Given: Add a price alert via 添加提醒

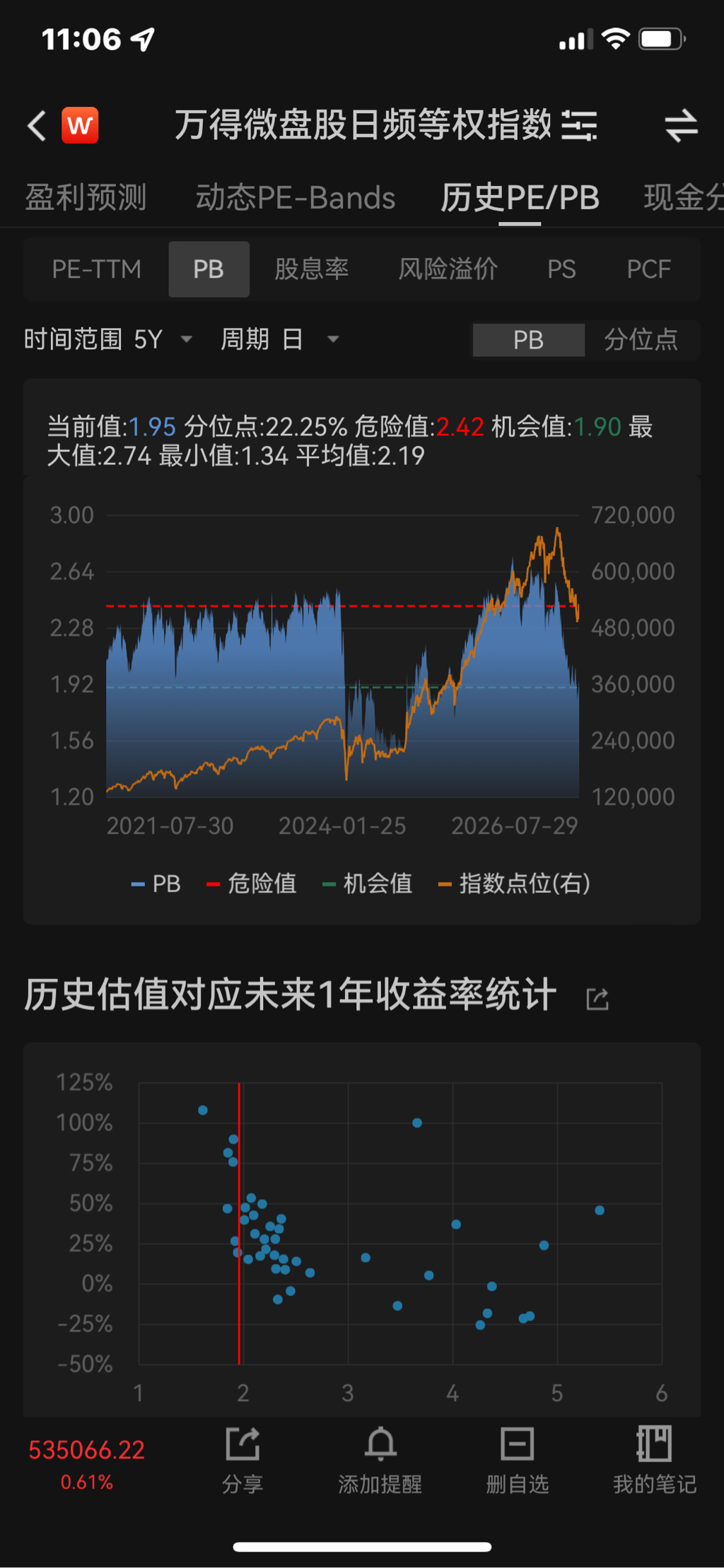Looking at the screenshot, I should click(380, 1459).
